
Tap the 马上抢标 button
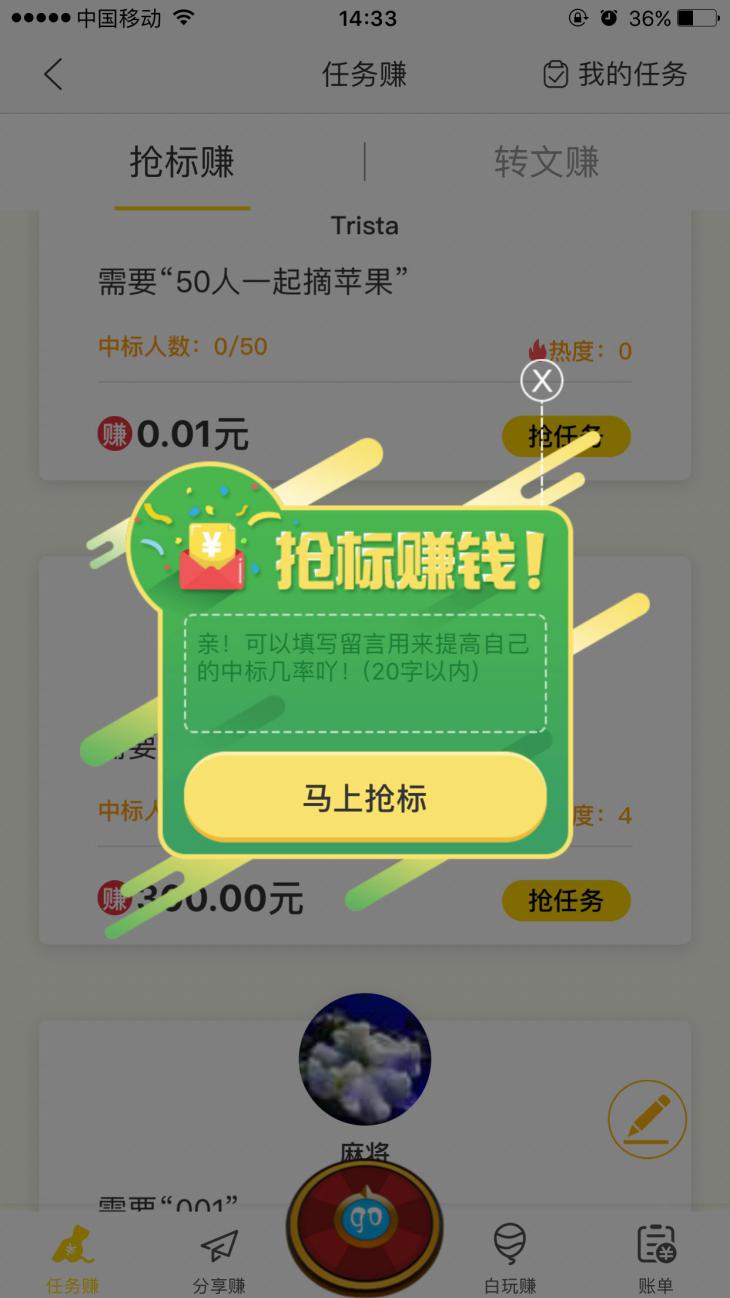[x=365, y=798]
